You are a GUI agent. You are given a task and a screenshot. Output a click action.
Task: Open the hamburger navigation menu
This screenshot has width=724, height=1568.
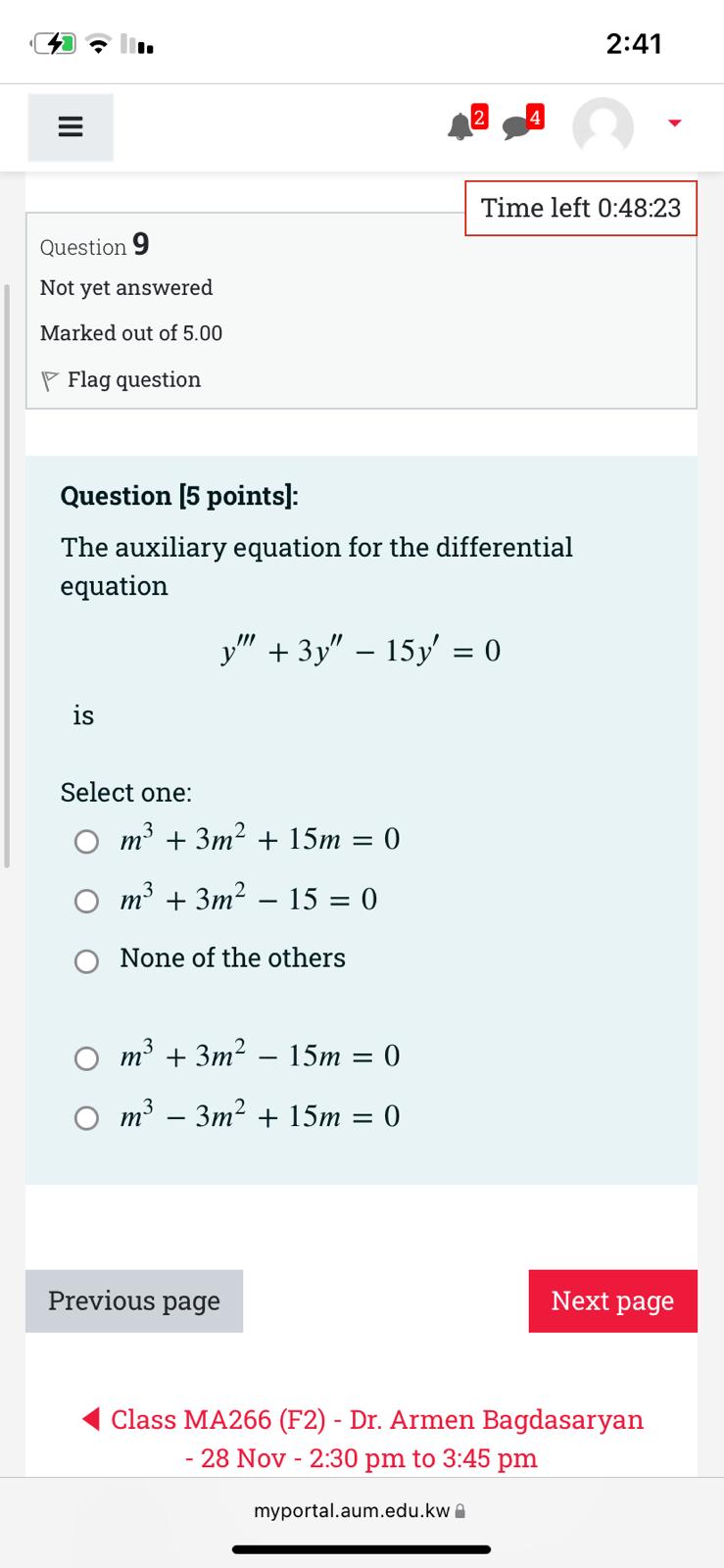pyautogui.click(x=69, y=125)
